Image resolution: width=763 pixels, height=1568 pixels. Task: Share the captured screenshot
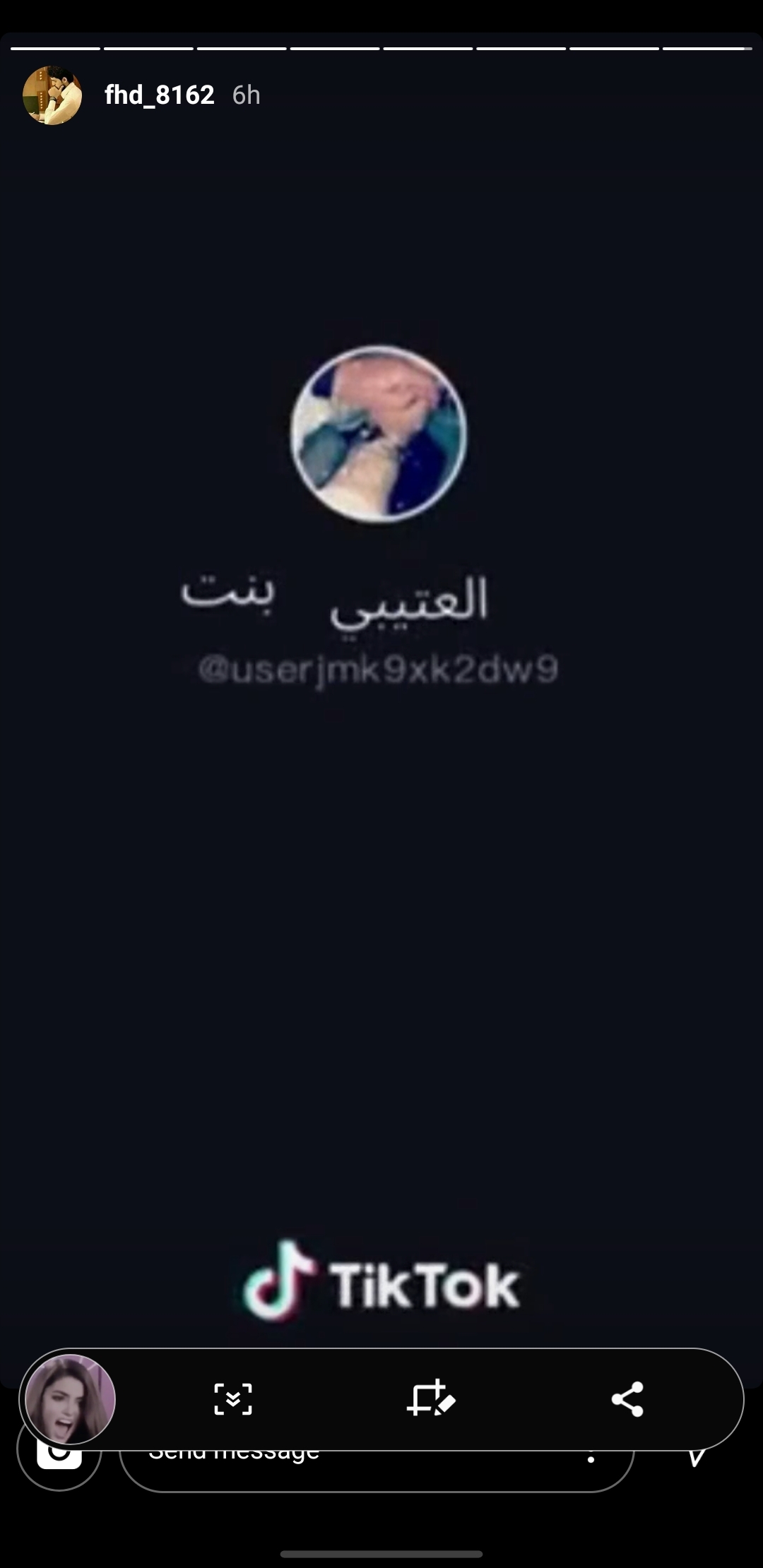tap(627, 1398)
